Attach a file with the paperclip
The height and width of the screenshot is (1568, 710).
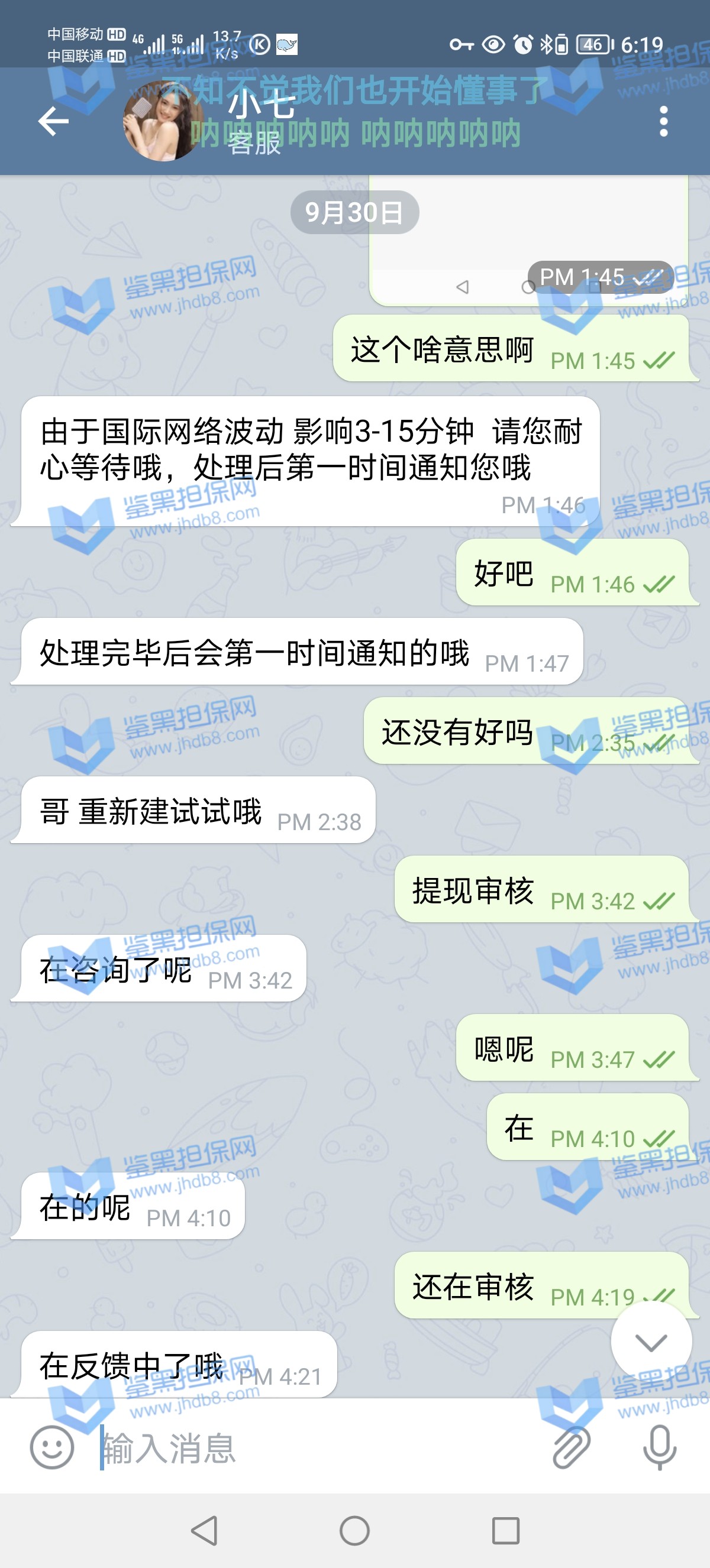571,1447
